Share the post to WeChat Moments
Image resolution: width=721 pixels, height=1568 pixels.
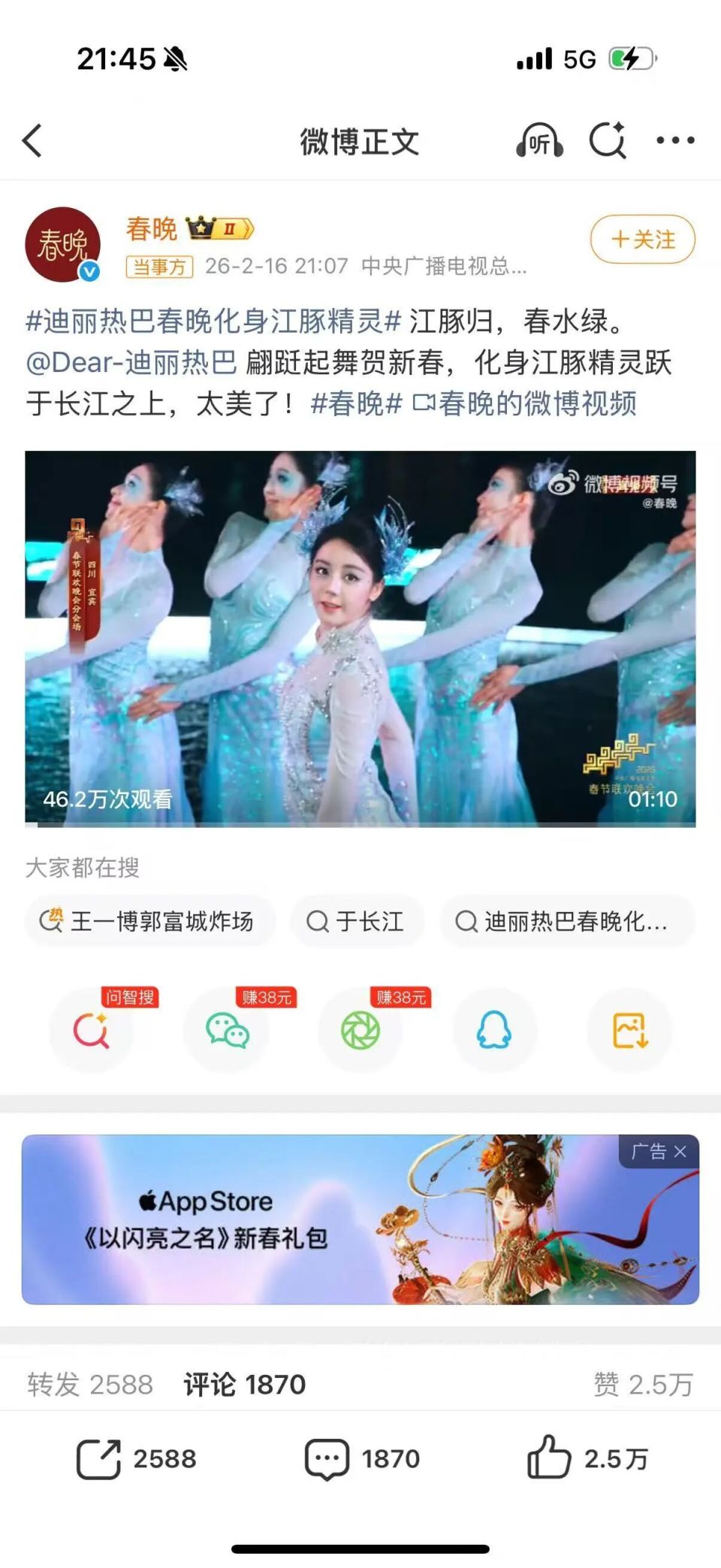[x=360, y=1032]
